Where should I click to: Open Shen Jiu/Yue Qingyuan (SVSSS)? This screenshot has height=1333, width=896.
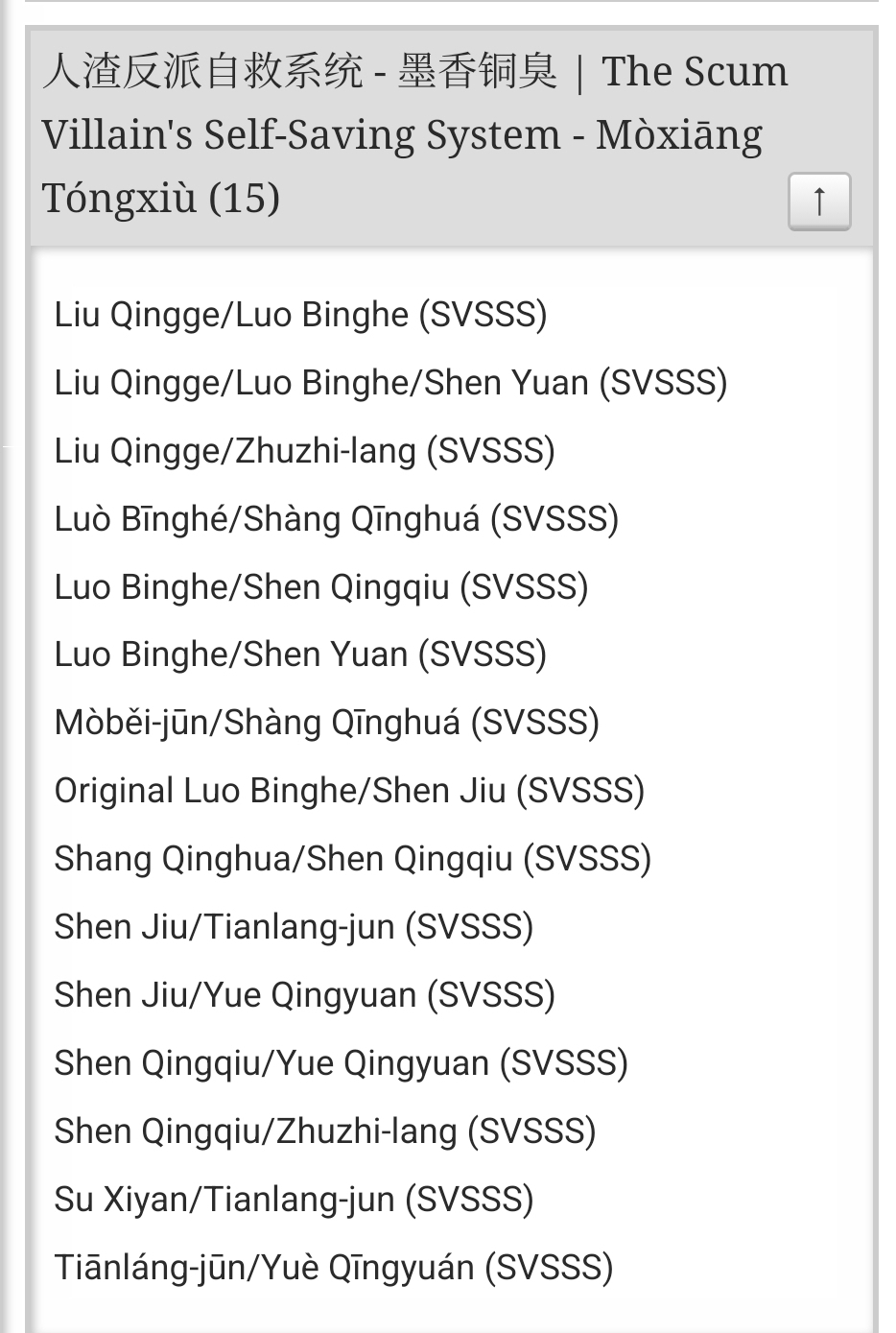click(304, 995)
